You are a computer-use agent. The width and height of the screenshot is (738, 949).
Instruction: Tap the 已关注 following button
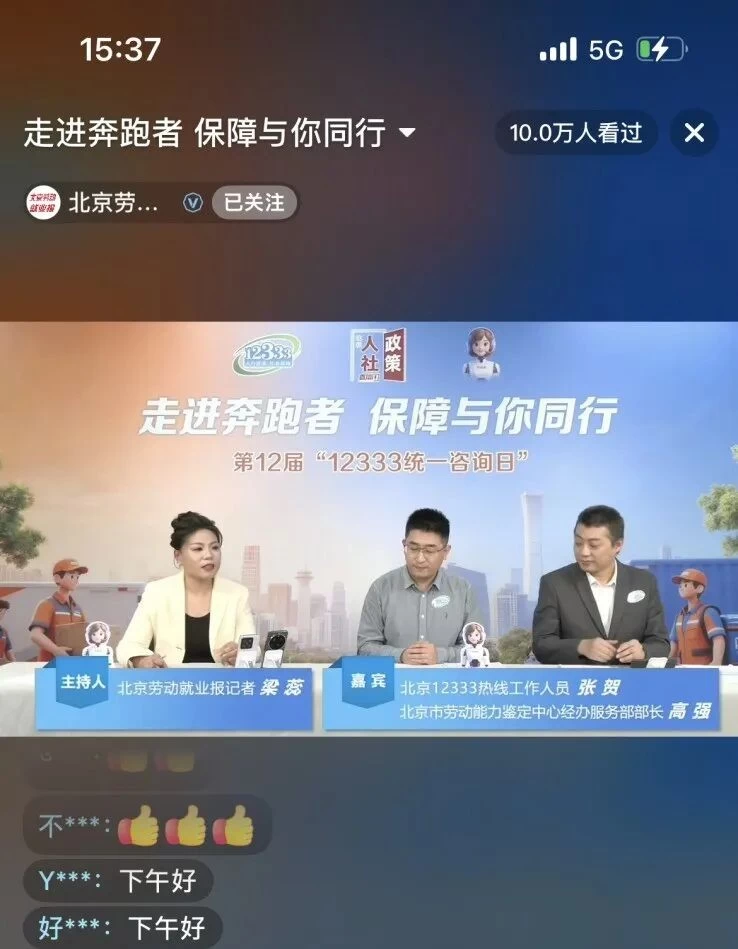[254, 202]
